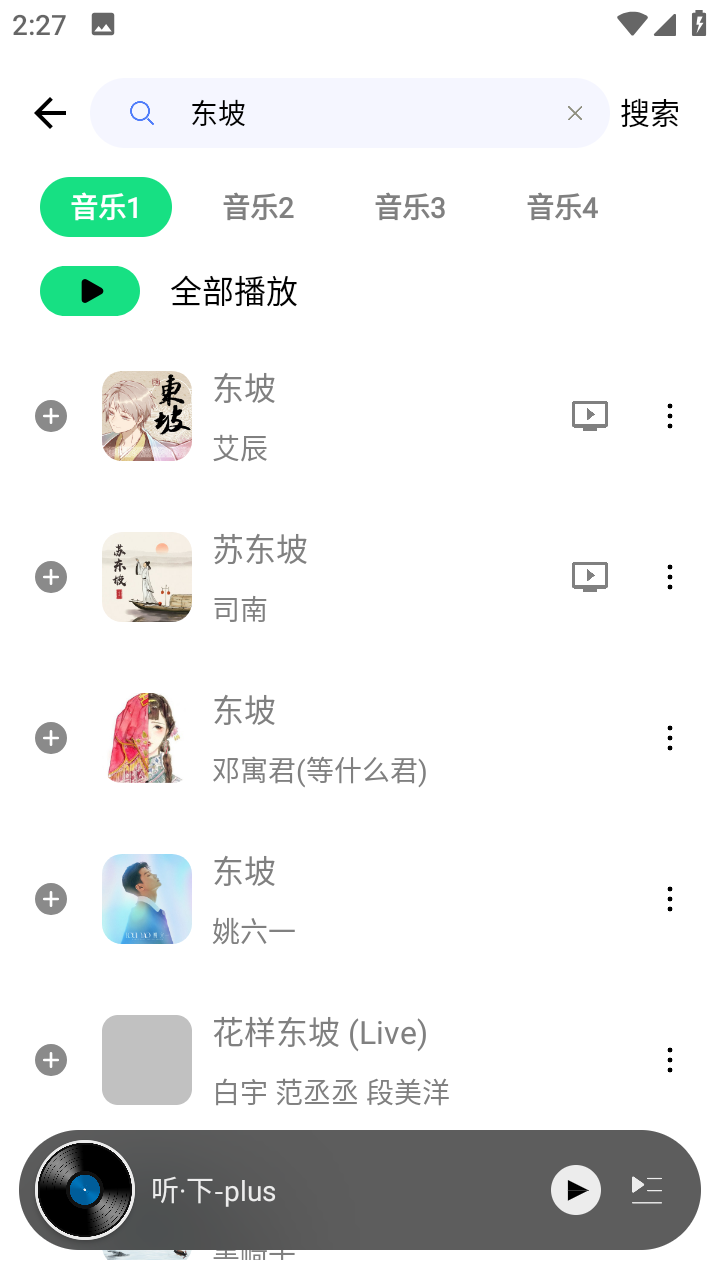
Task: Select the 音乐4 tab
Action: [x=562, y=207]
